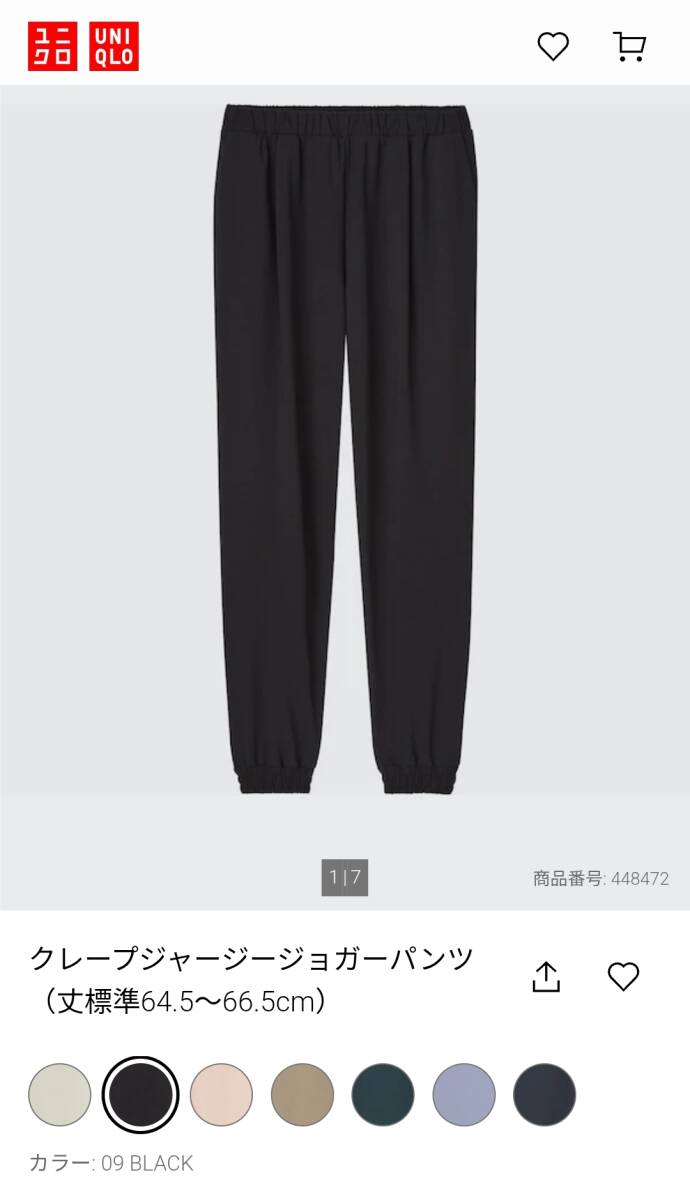Image resolution: width=690 pixels, height=1200 pixels.
Task: Choose the navy color swatch
Action: pos(544,1094)
